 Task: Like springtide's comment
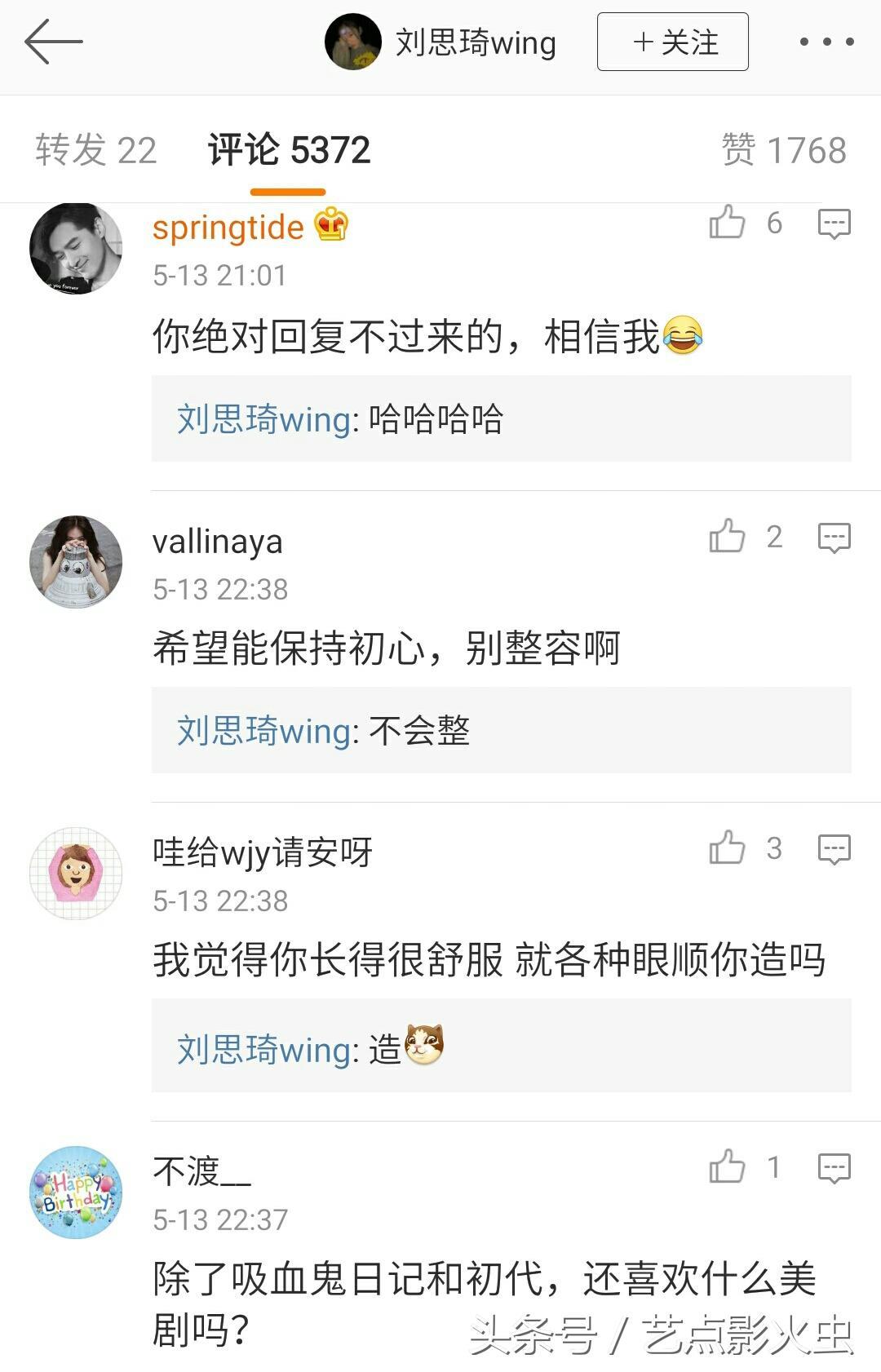tap(728, 222)
